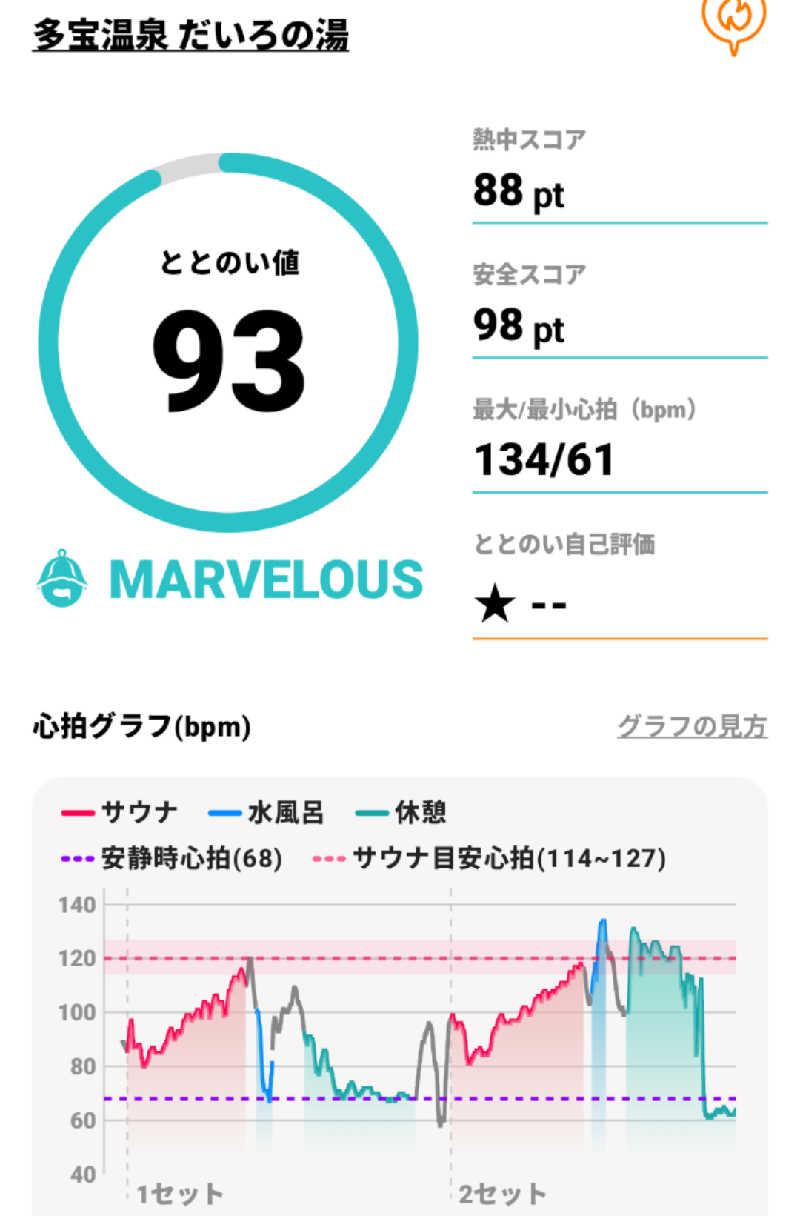Set the ととのい自己評価 star rating
The width and height of the screenshot is (800, 1216).
click(521, 605)
